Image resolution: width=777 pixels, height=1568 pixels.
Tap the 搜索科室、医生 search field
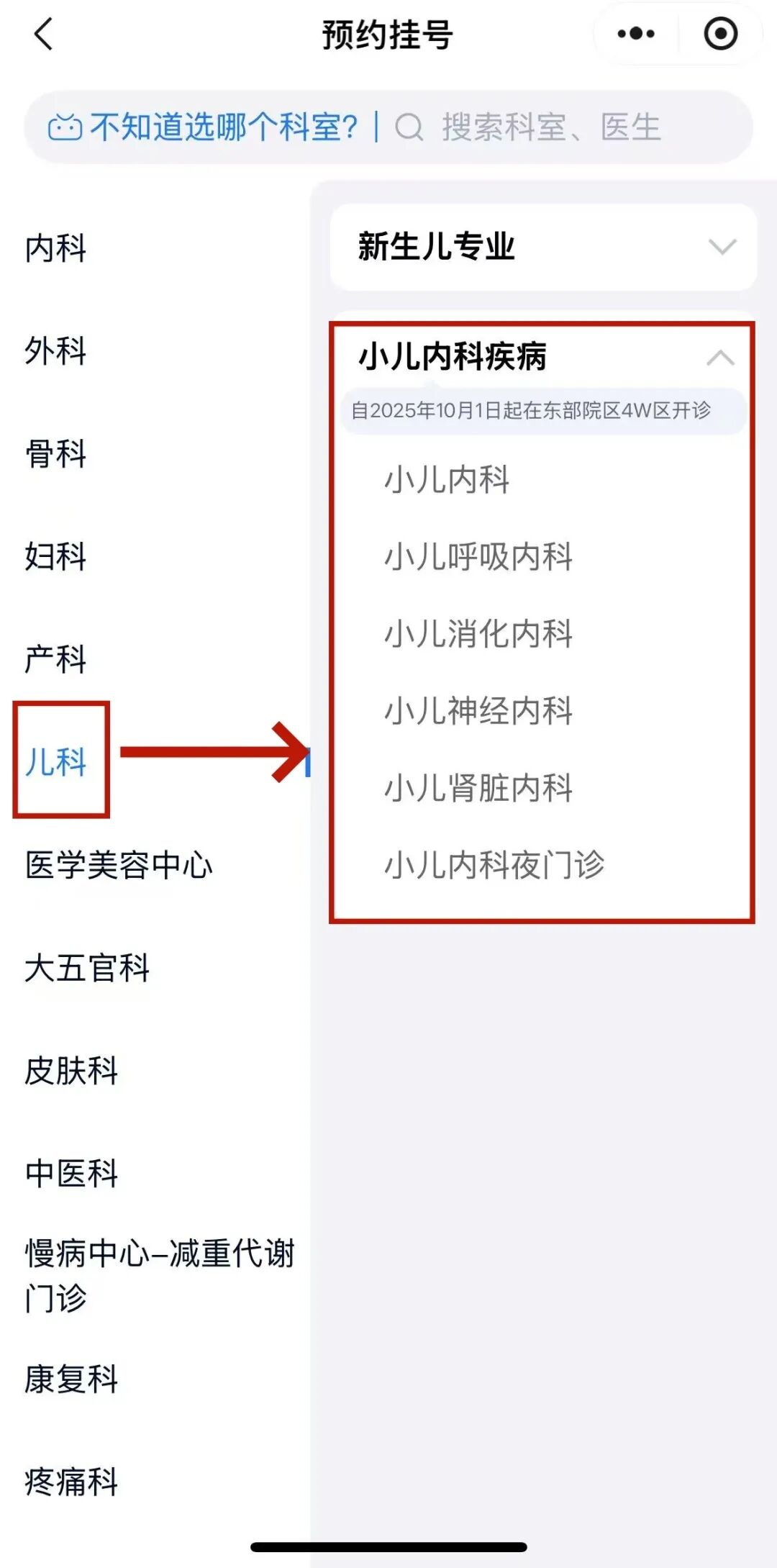(x=550, y=127)
